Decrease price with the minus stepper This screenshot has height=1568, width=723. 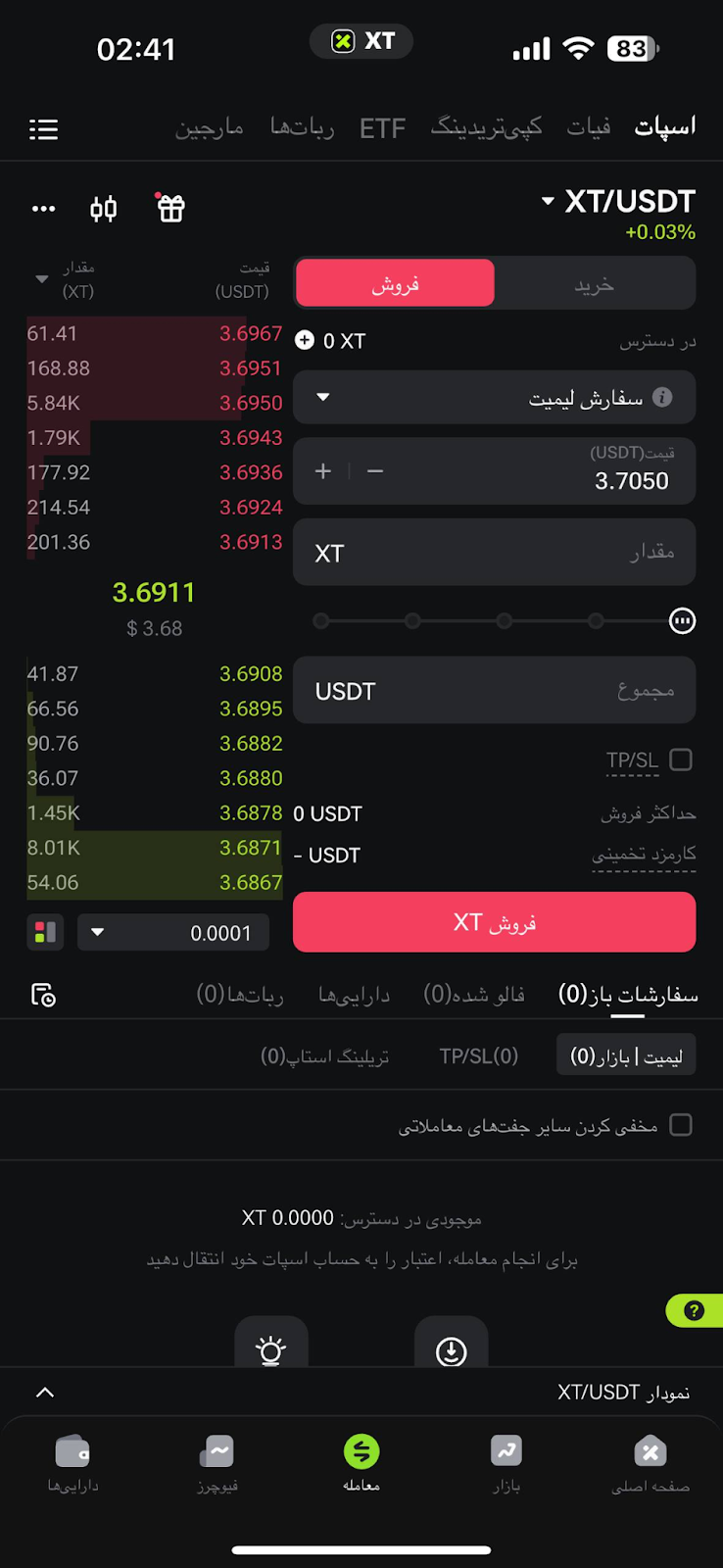(x=375, y=471)
